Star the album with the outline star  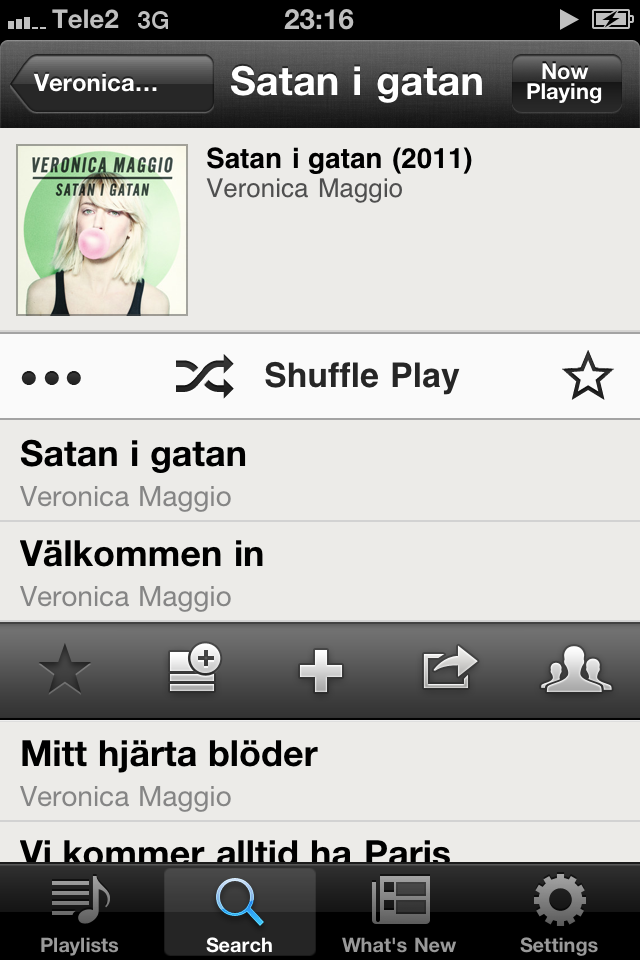[x=587, y=378]
